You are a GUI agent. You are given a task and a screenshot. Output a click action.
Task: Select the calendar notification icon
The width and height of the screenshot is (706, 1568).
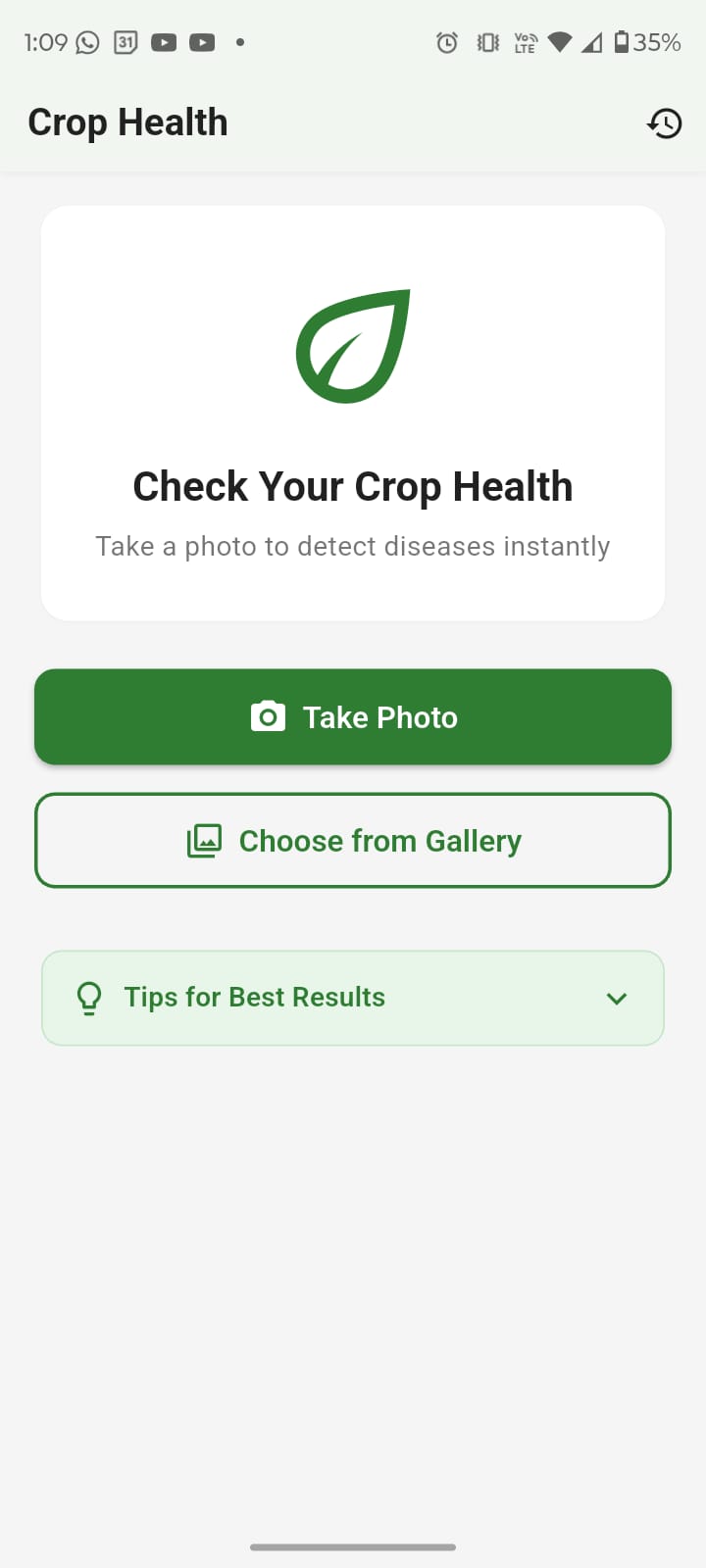tap(125, 42)
